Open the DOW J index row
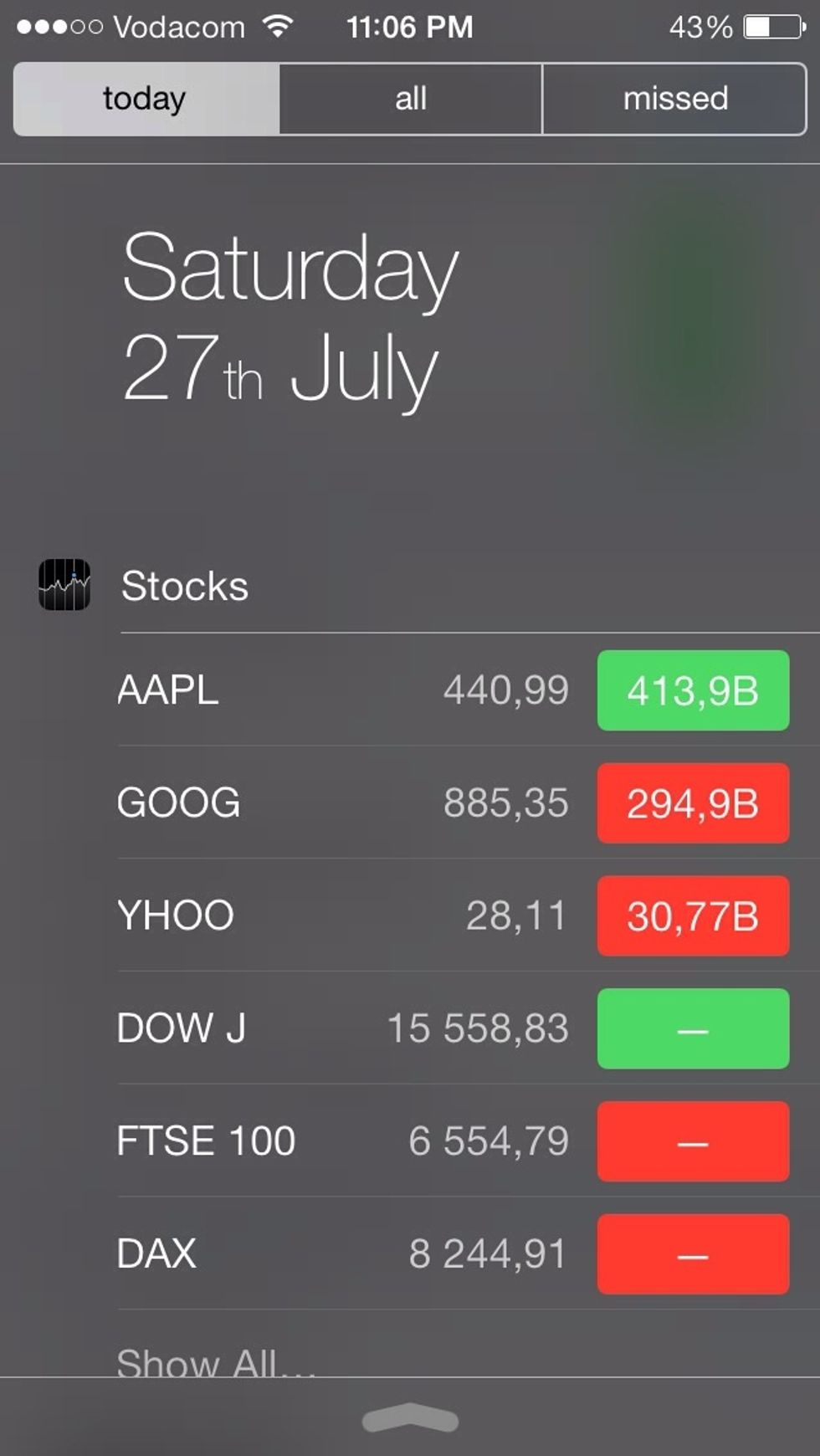Image resolution: width=820 pixels, height=1456 pixels. tap(469, 1028)
